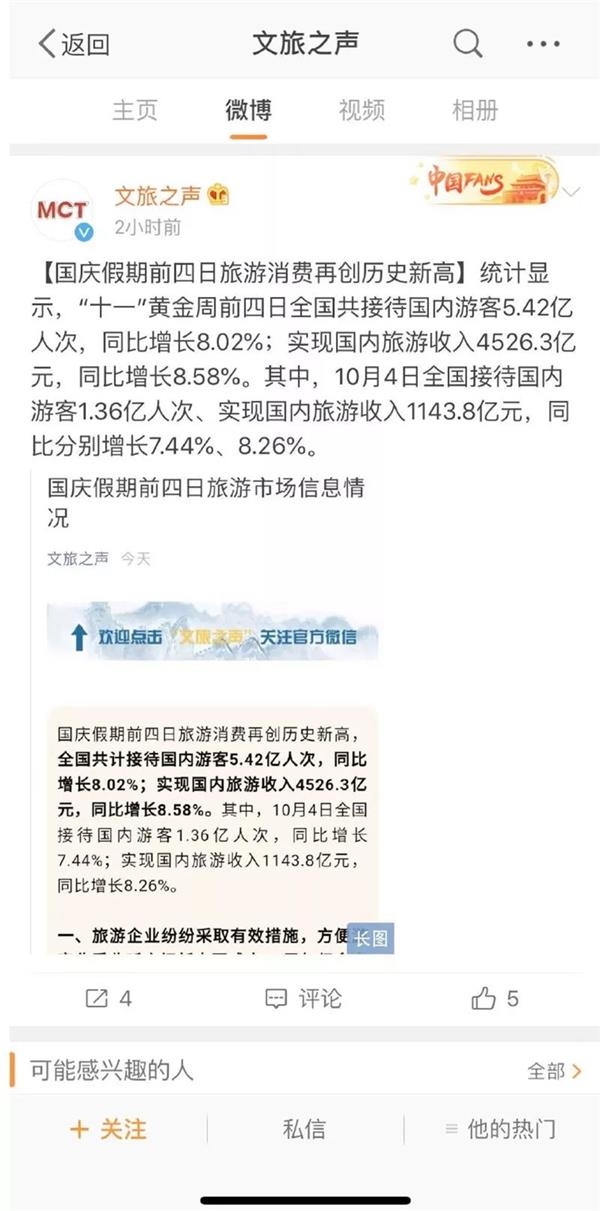Screen dimensions: 600x1211
Task: Switch to the 视频 tab
Action: click(361, 110)
